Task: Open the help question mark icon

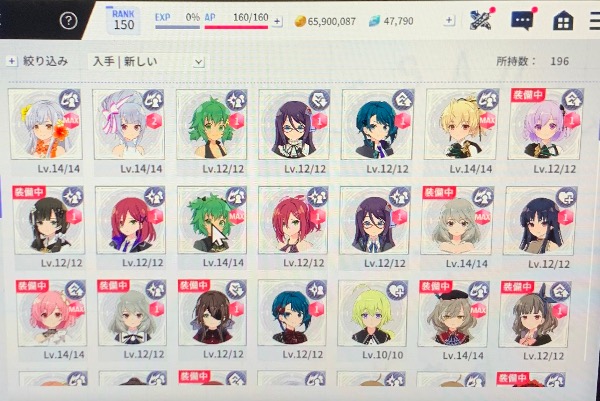Action: click(x=68, y=20)
